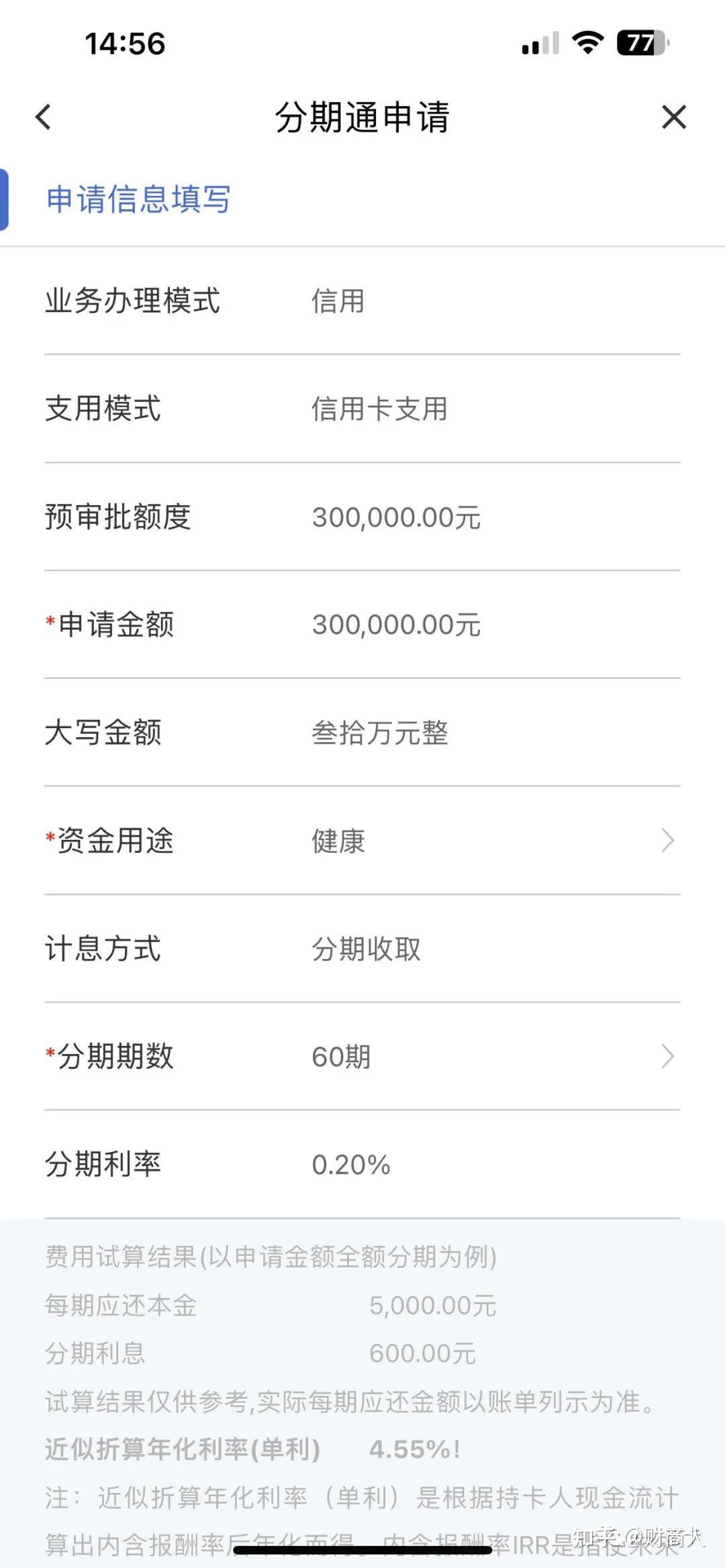Select the 计息方式 分期收取 row
This screenshot has width=725, height=1568.
coord(366,949)
